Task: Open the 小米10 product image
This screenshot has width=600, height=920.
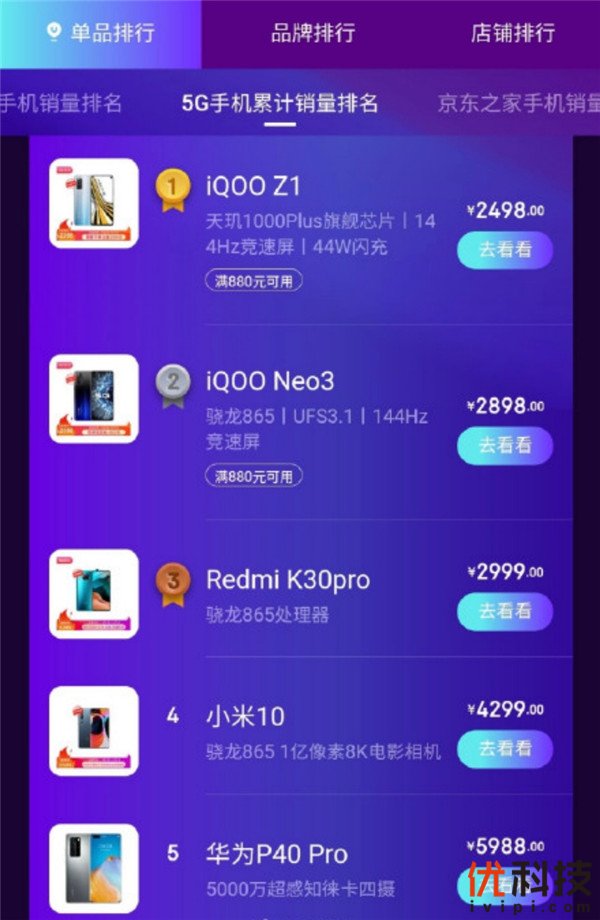Action: pyautogui.click(x=94, y=731)
